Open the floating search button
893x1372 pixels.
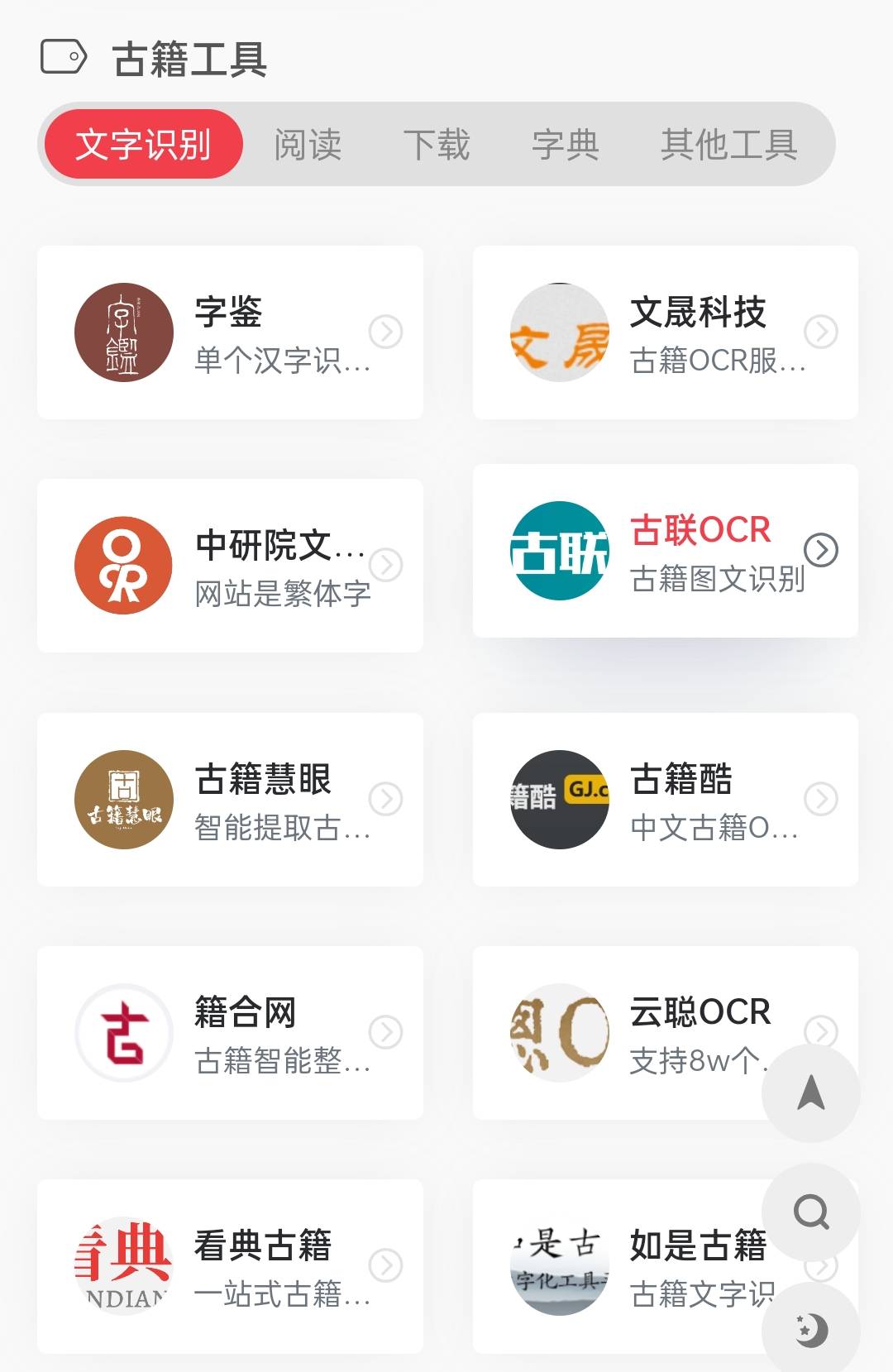[x=811, y=1212]
